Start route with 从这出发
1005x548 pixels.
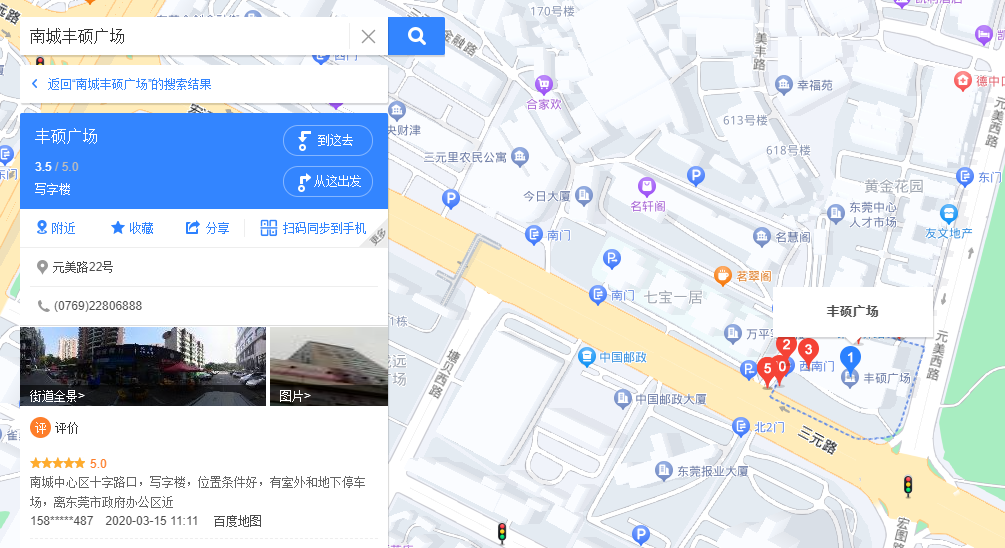pos(328,182)
